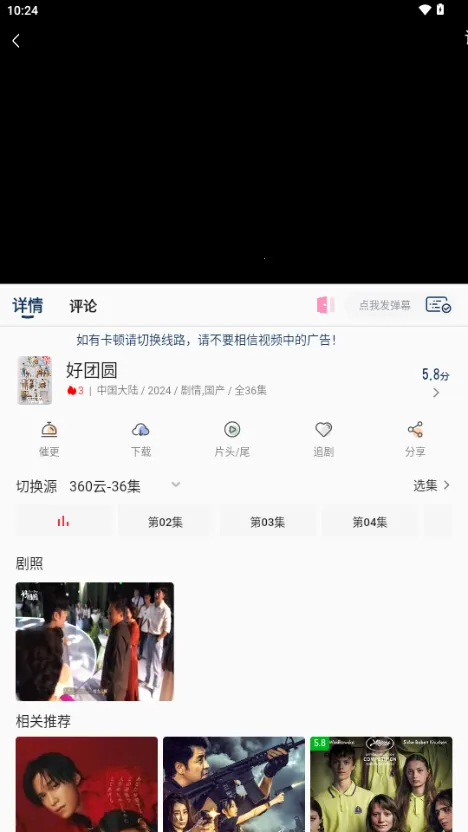Screen dimensions: 468x832
Task: Tap the pink door icon
Action: [x=325, y=305]
